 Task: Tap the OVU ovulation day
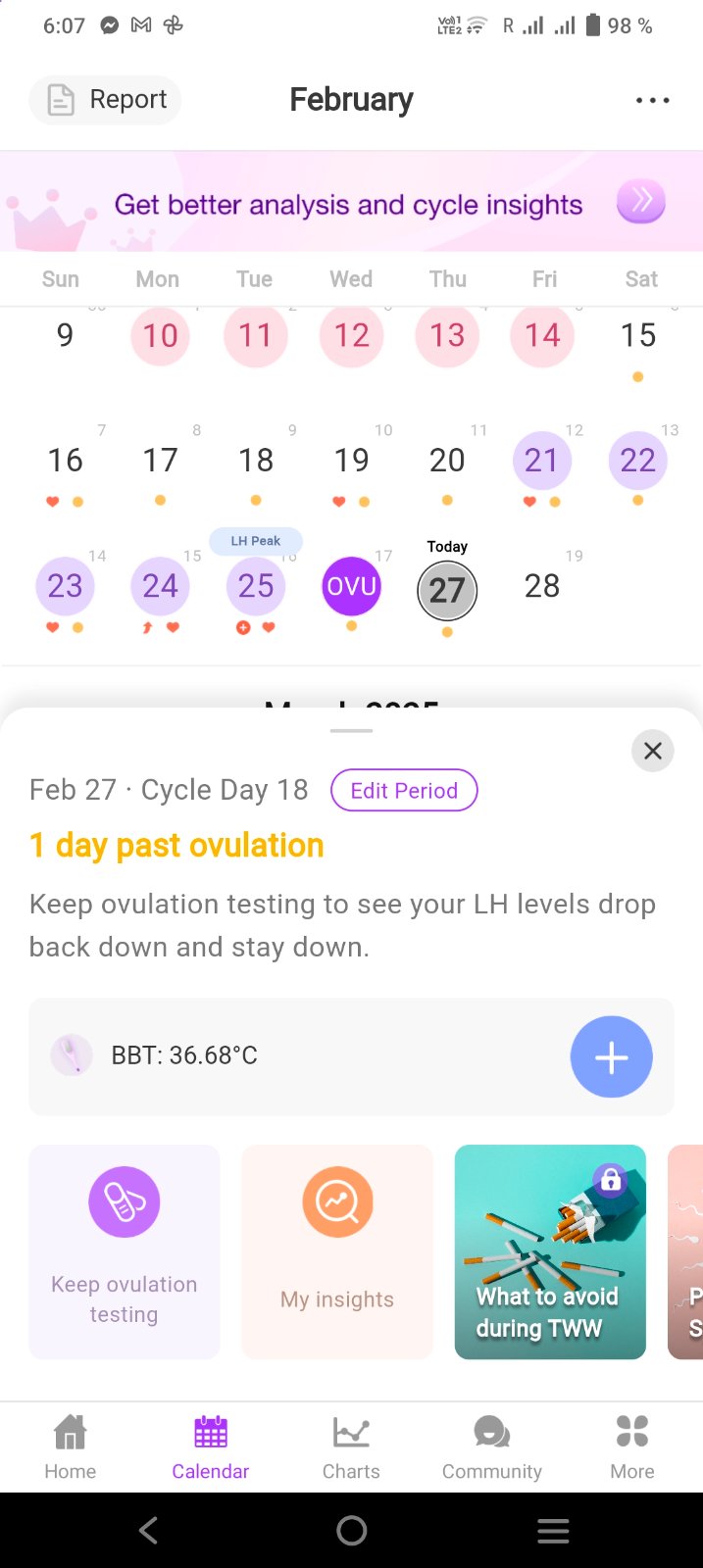pyautogui.click(x=351, y=586)
